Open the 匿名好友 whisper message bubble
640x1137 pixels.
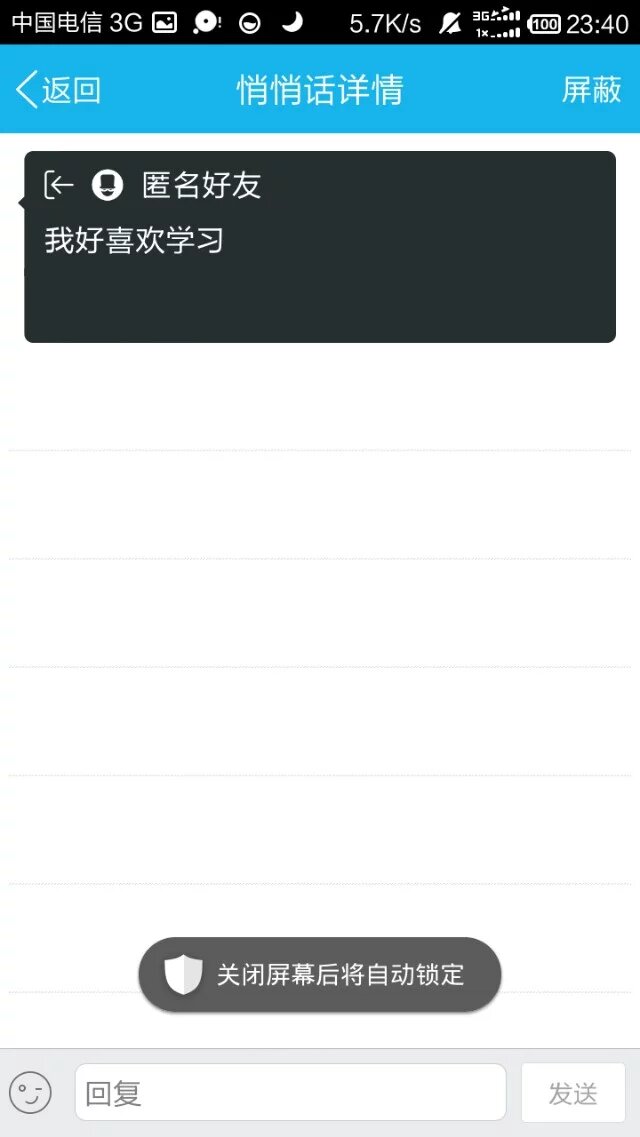320,246
